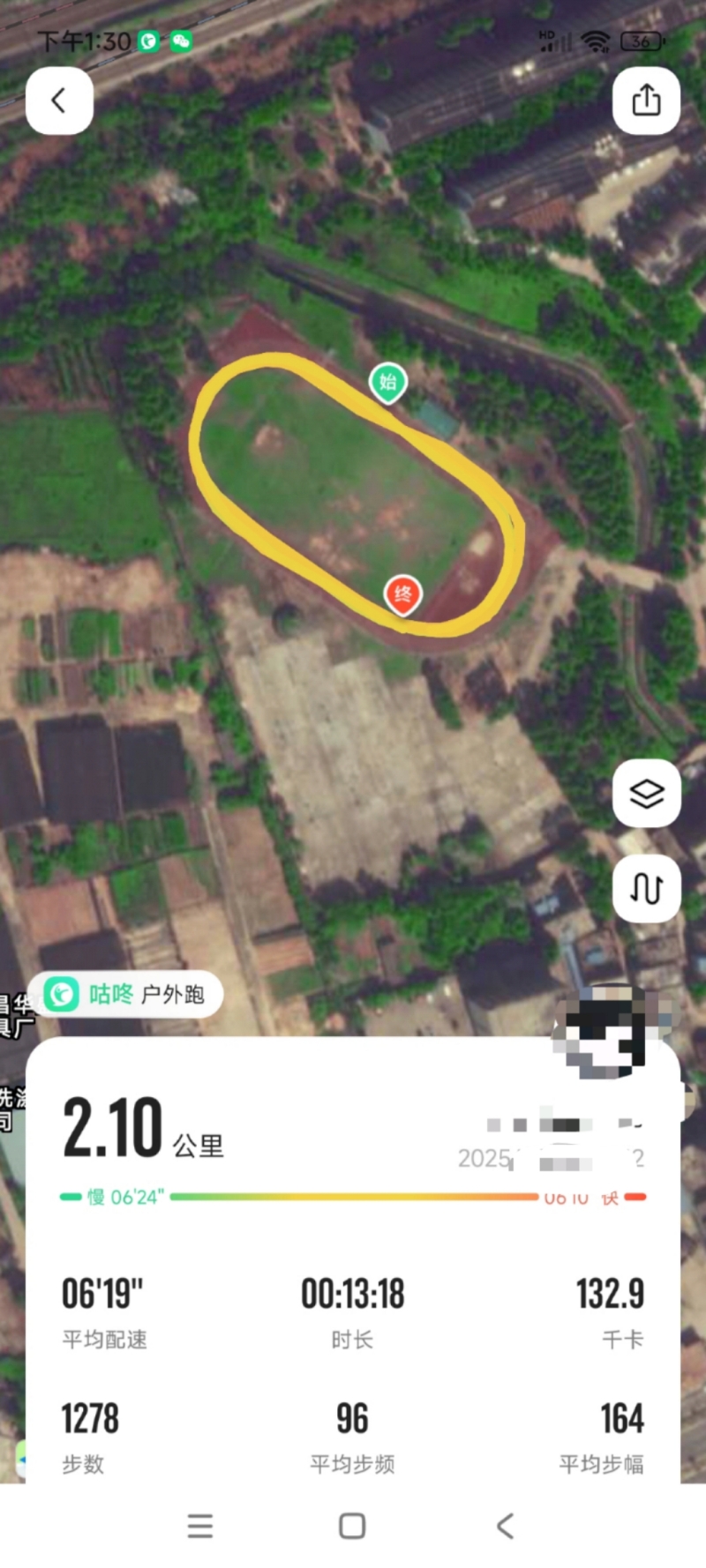Go back using the top-left arrow

click(x=59, y=101)
